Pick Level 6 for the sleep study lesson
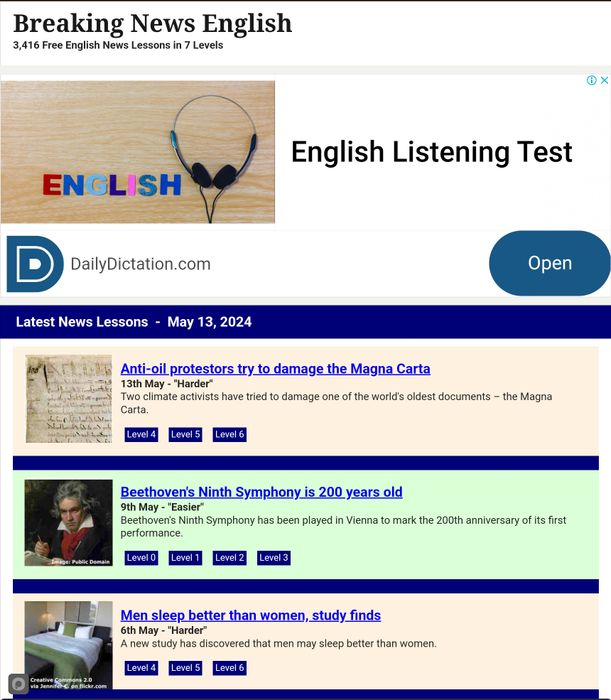The image size is (611, 700). [x=229, y=668]
